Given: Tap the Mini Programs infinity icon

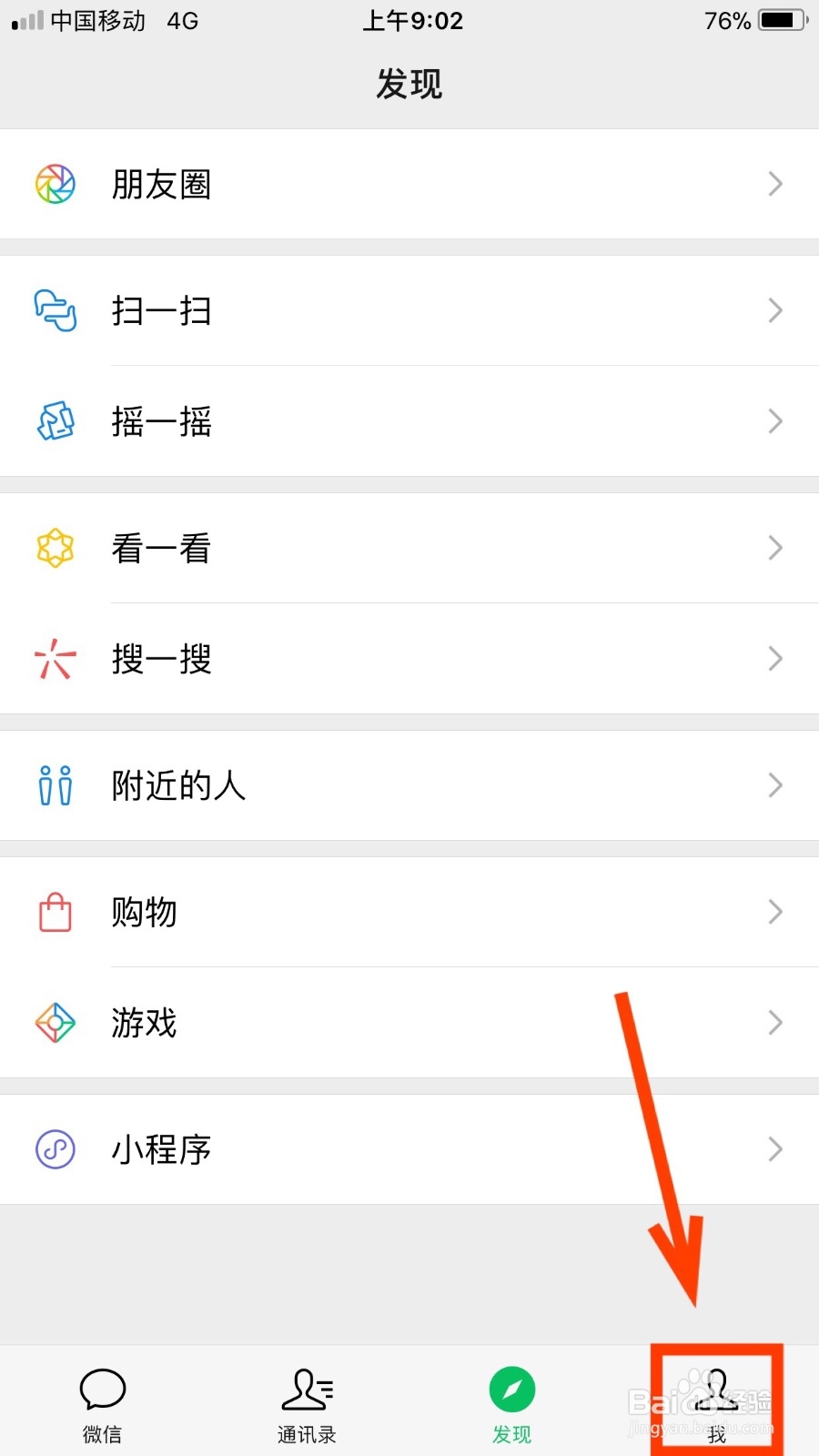Looking at the screenshot, I should click(55, 1148).
